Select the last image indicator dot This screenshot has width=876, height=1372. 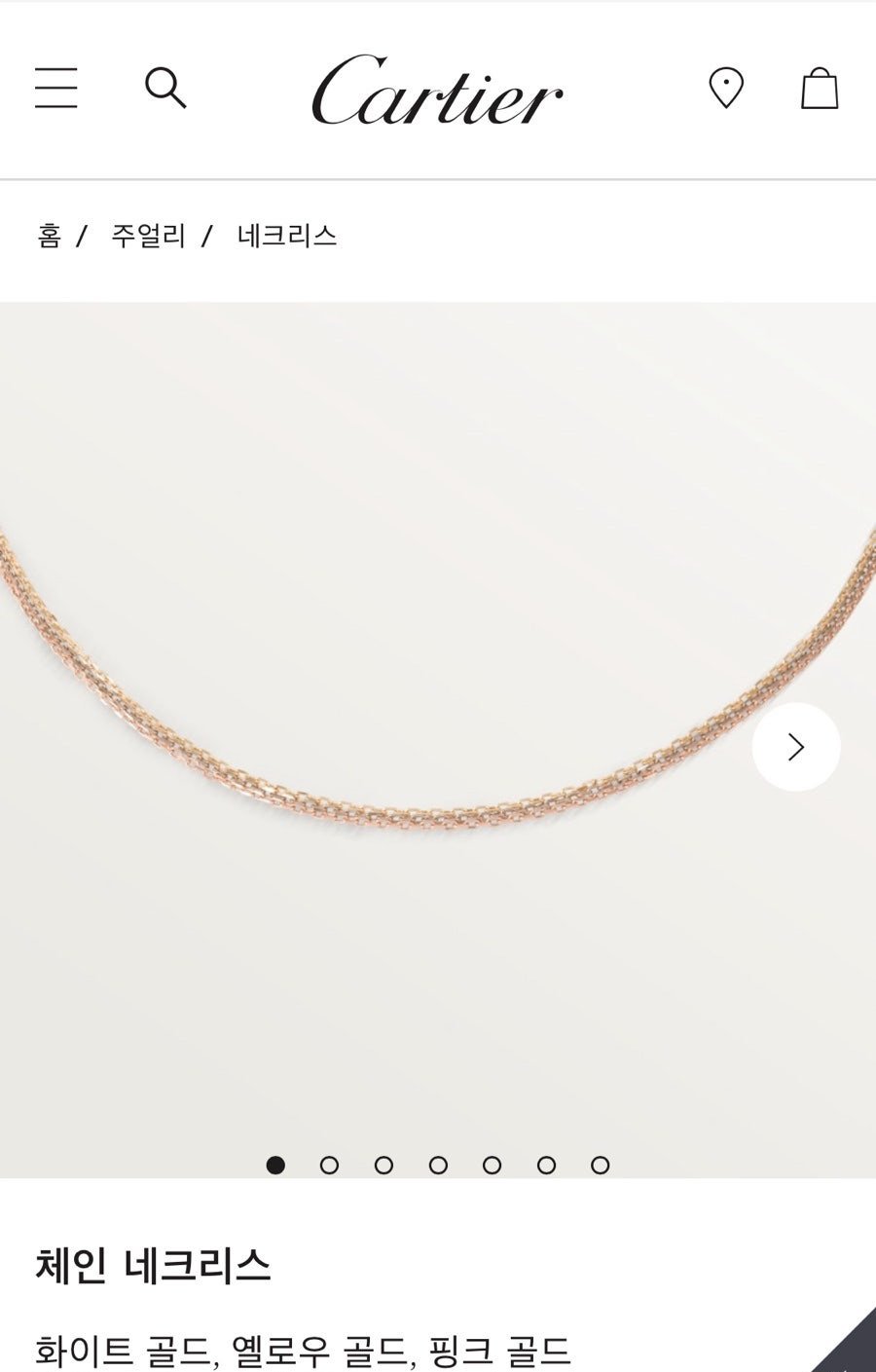point(601,1165)
